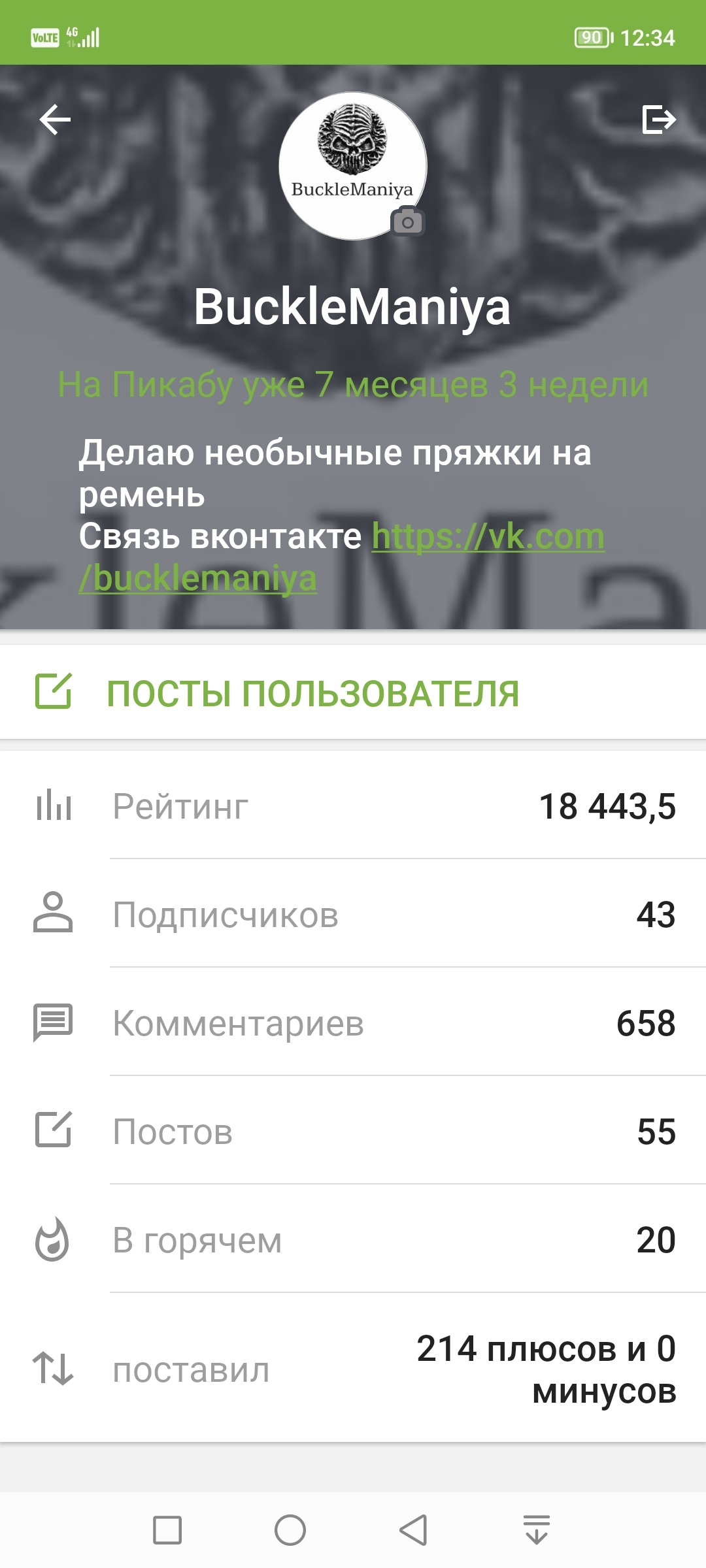Viewport: 706px width, 1568px height.
Task: Open ПОСТЫ ПОЛЬЗОВАТЕЛЯ
Action: 353,693
